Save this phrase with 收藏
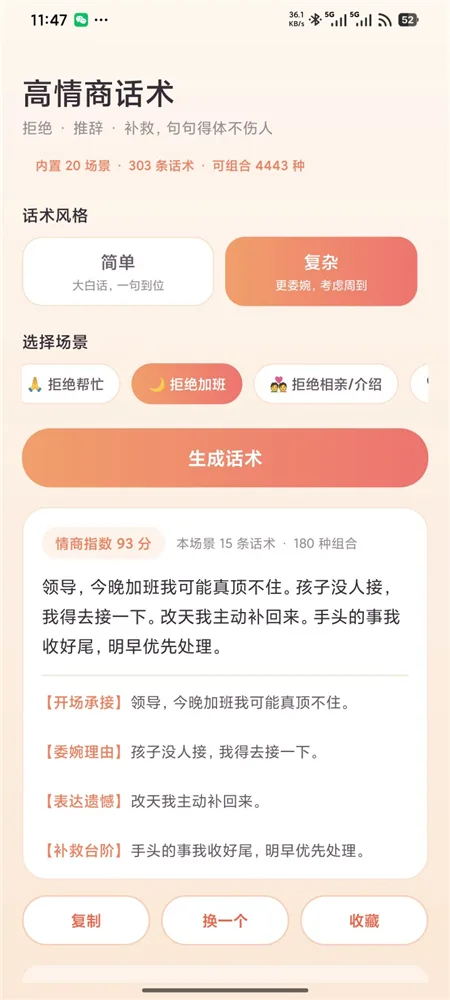450x1000 pixels. point(364,920)
